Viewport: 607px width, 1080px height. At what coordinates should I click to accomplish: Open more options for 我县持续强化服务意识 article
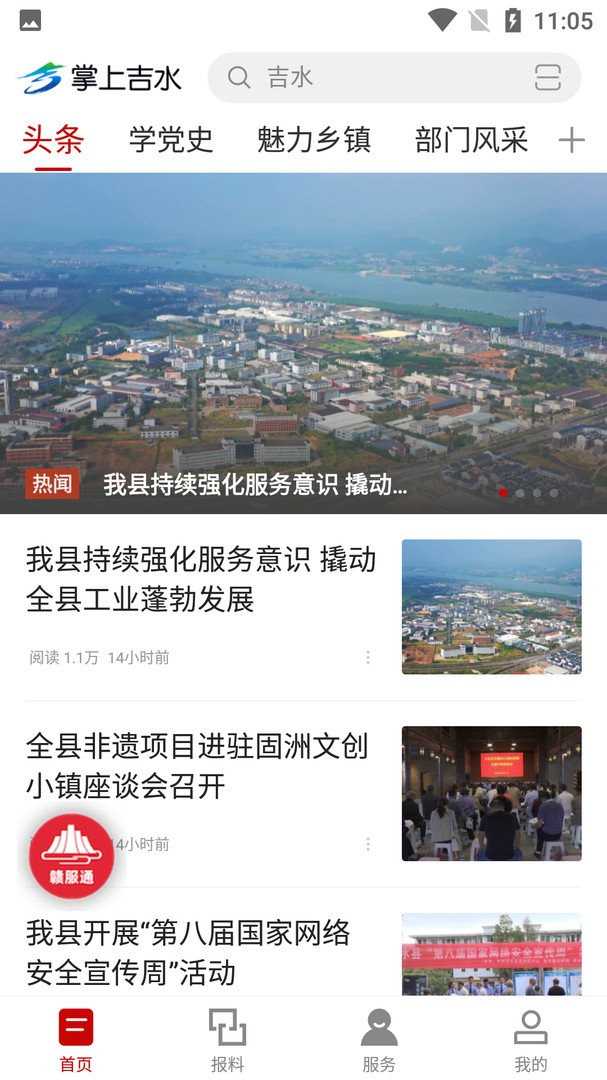[368, 657]
